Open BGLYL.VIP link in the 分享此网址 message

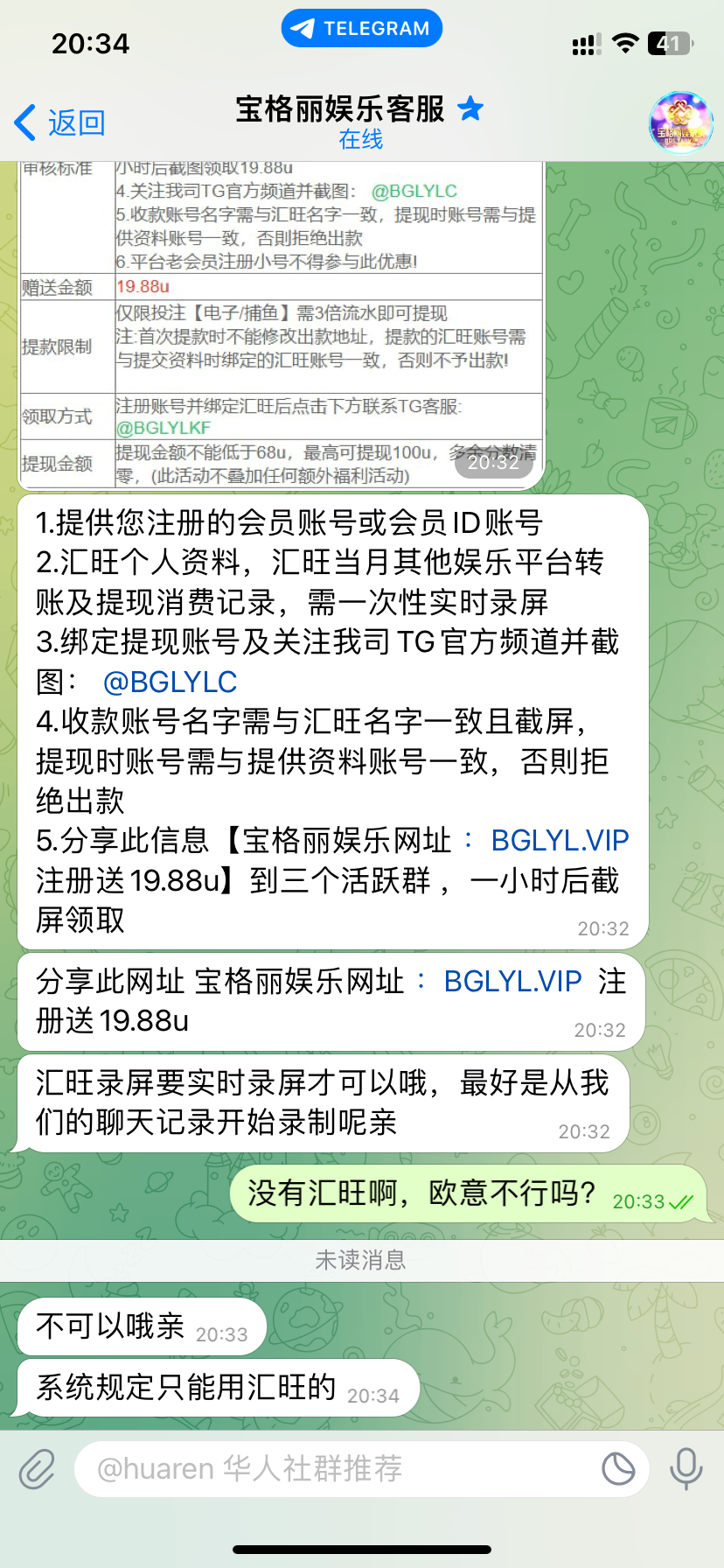512,981
